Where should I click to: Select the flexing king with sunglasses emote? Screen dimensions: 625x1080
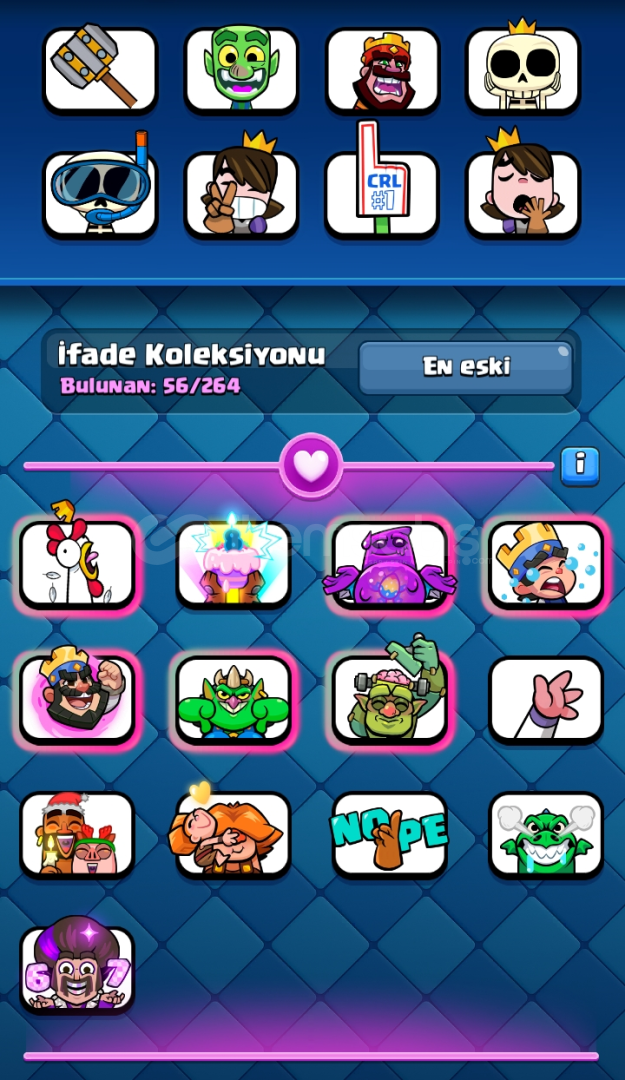[77, 698]
